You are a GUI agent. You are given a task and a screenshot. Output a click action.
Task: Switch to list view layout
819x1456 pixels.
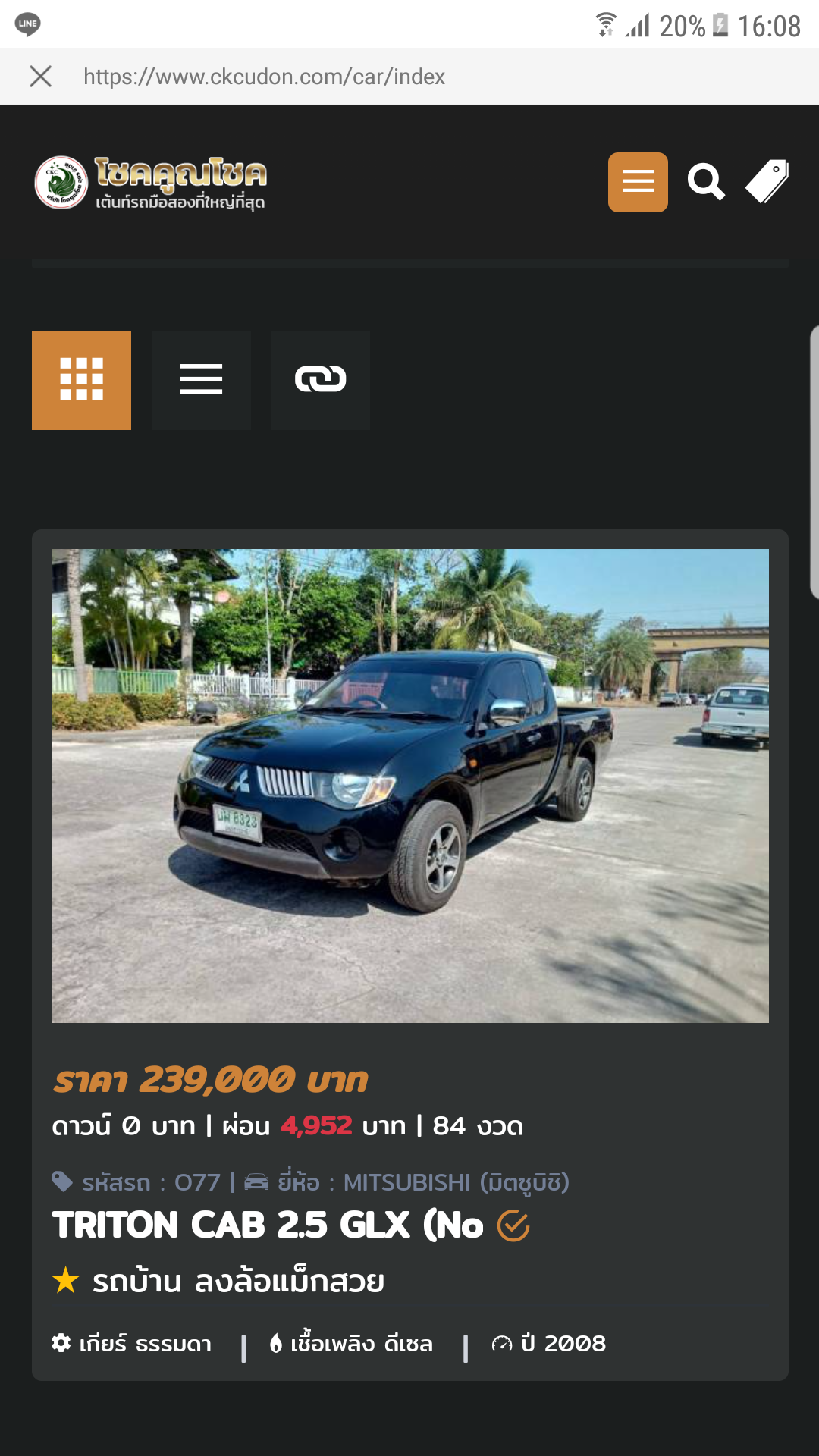pos(201,380)
